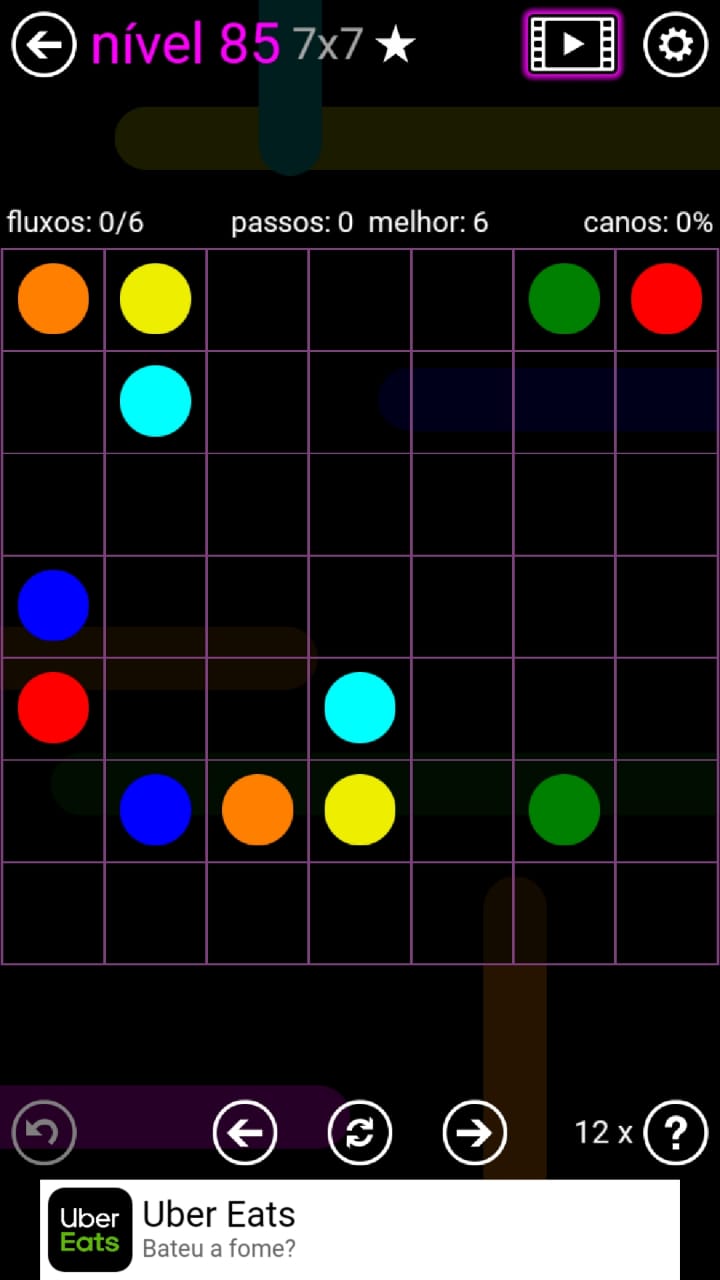Skip to the next level
The image size is (720, 1280).
pyautogui.click(x=475, y=1132)
